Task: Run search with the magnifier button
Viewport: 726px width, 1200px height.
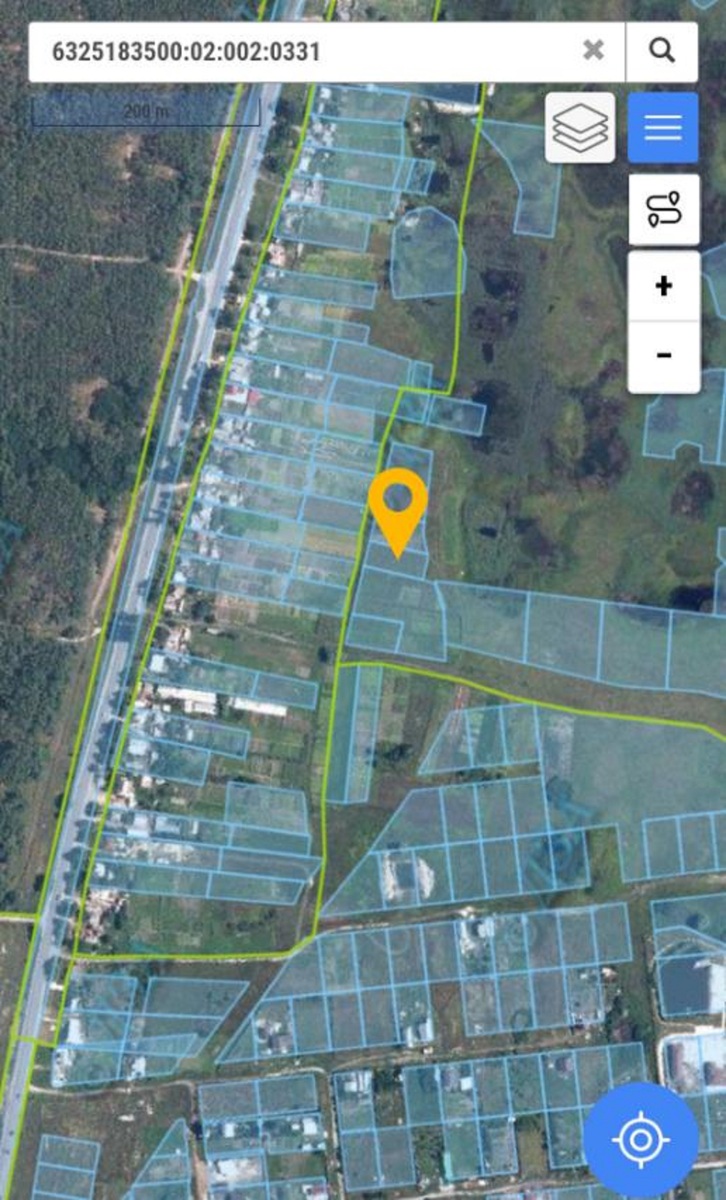Action: [x=661, y=51]
